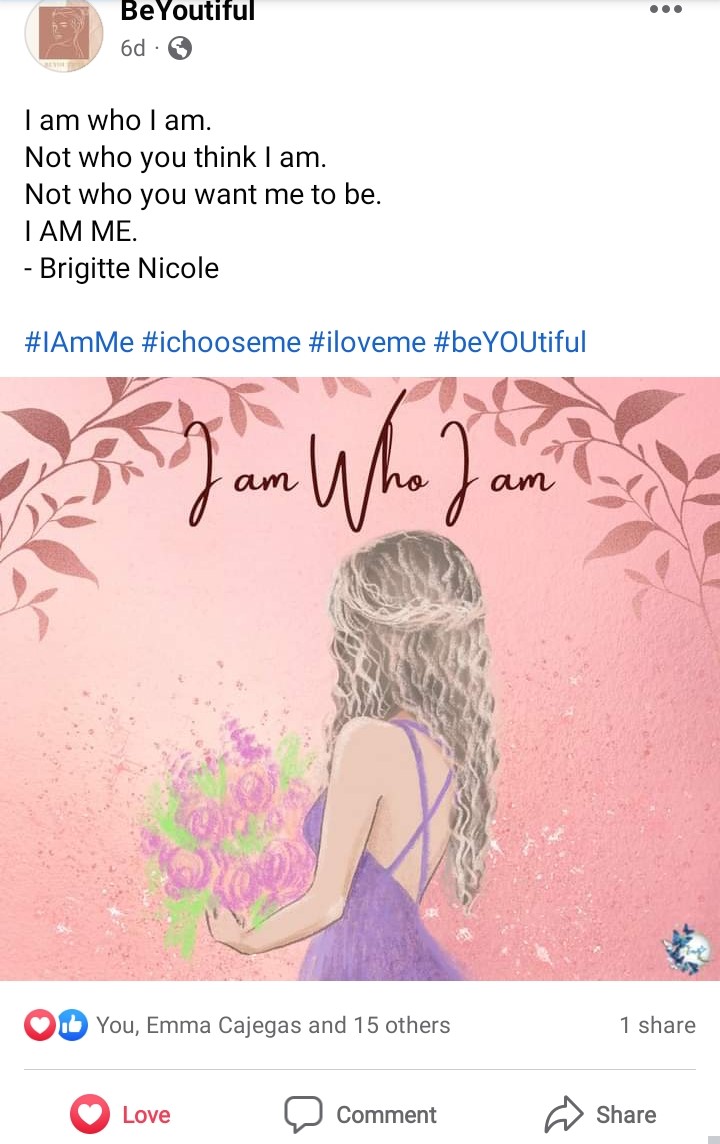View the 1 share count
Viewport: 720px width, 1144px height.
tap(657, 1025)
